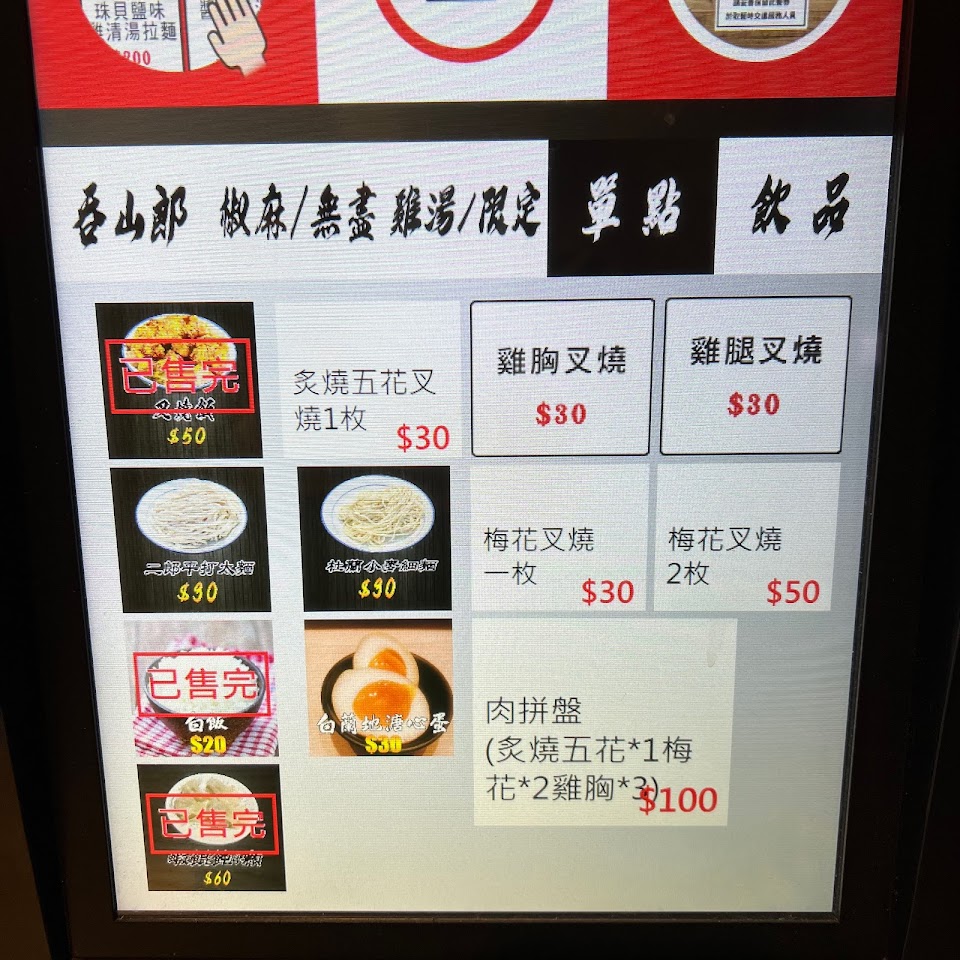The width and height of the screenshot is (960, 960).
Task: Open the 椒麻/無盡 menu tab
Action: (x=294, y=212)
